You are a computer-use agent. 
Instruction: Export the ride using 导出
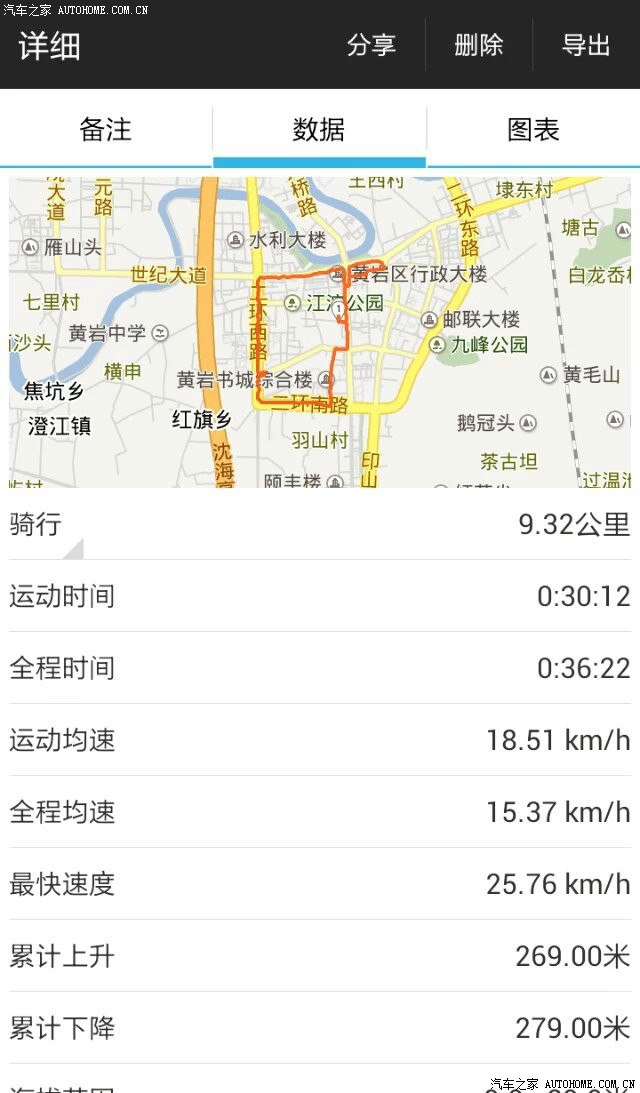pos(586,45)
